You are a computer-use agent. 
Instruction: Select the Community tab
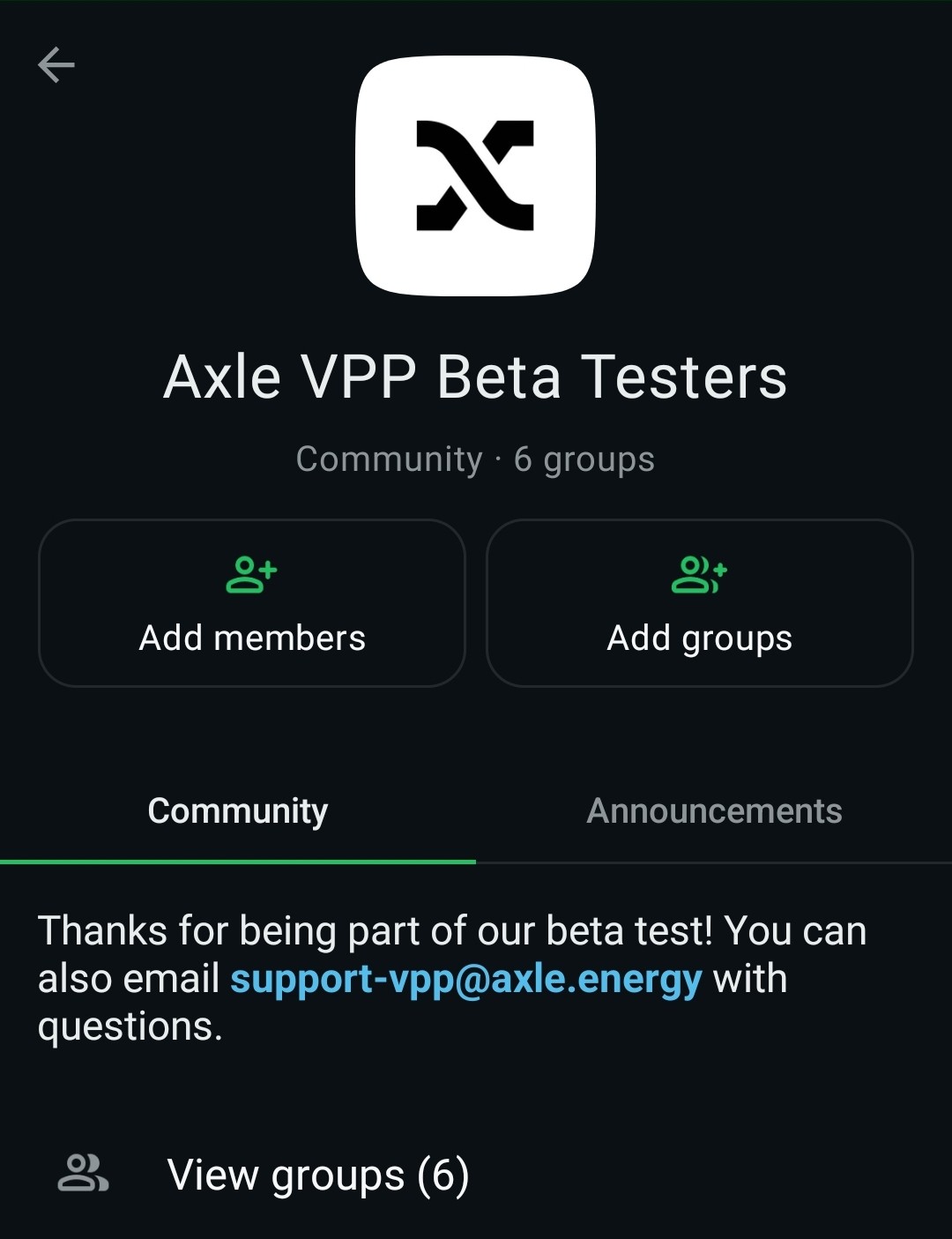[238, 811]
